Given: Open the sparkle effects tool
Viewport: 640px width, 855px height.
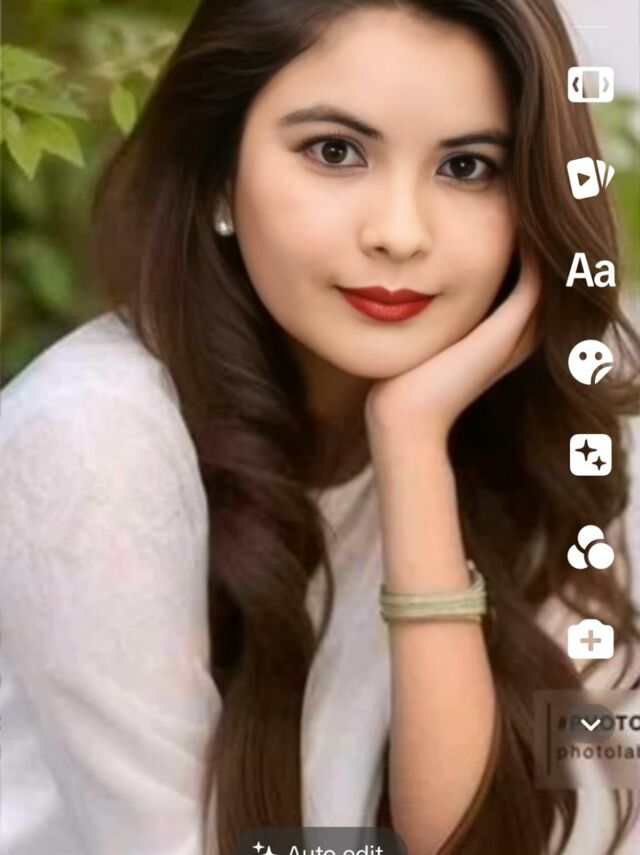Looking at the screenshot, I should pyautogui.click(x=590, y=455).
